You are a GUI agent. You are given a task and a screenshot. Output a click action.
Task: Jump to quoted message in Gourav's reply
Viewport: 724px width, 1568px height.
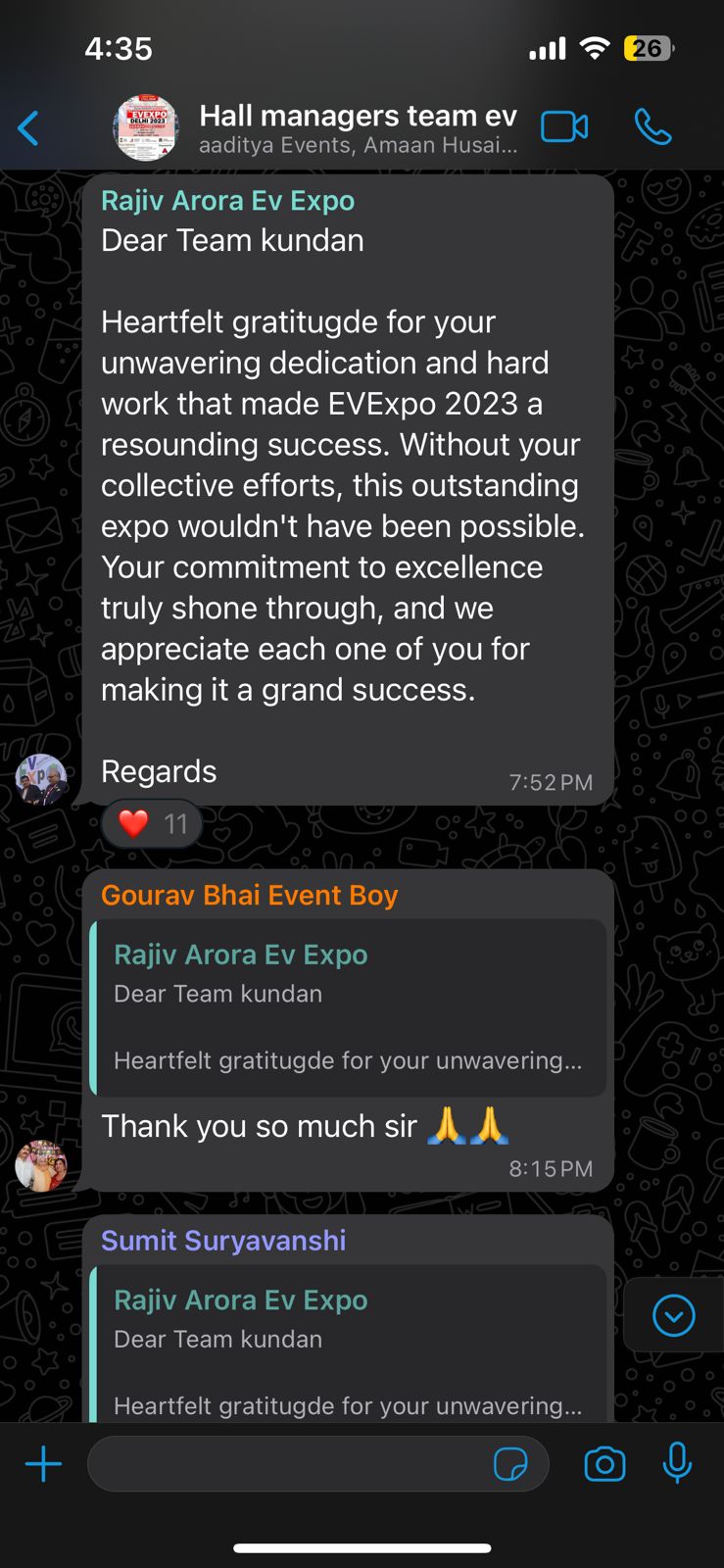348,1007
